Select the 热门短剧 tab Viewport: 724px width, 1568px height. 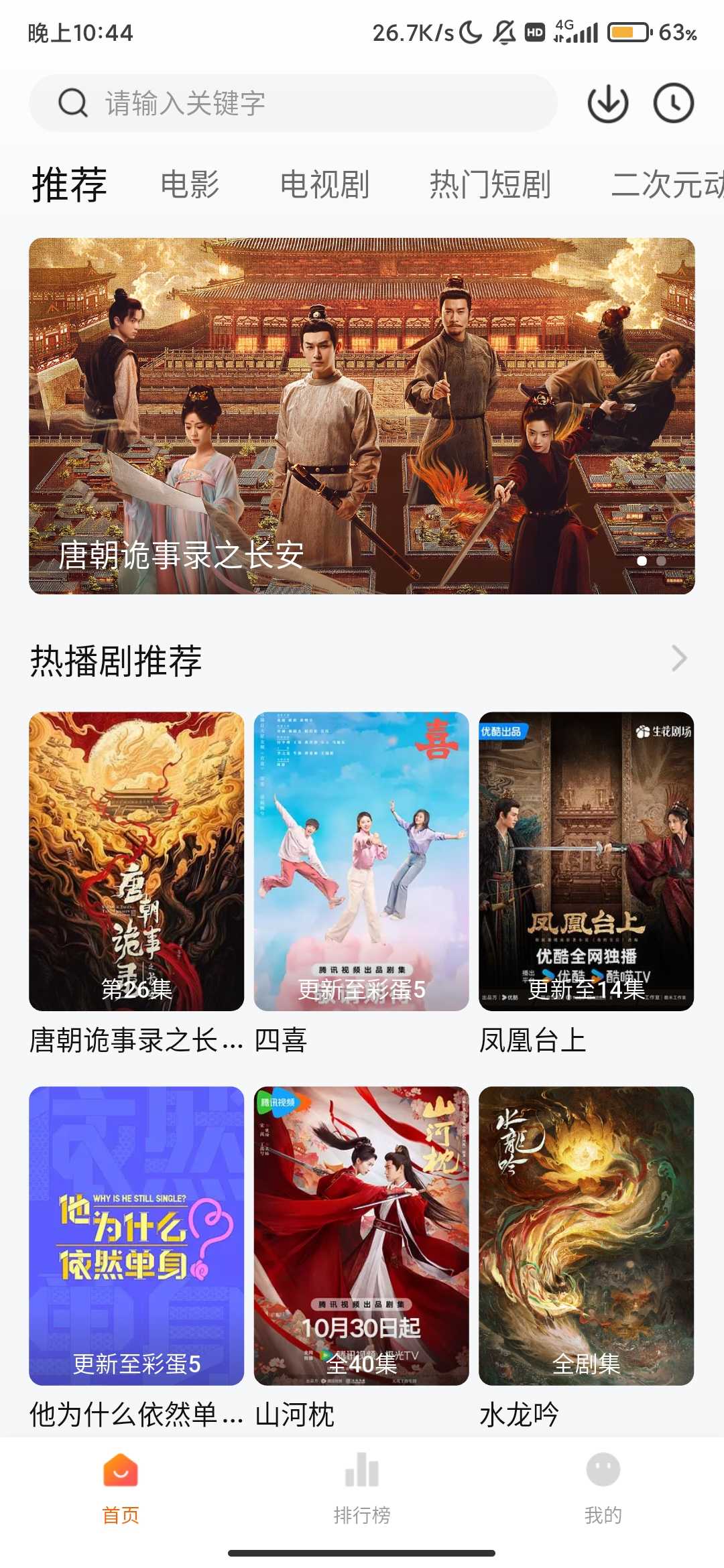tap(490, 184)
